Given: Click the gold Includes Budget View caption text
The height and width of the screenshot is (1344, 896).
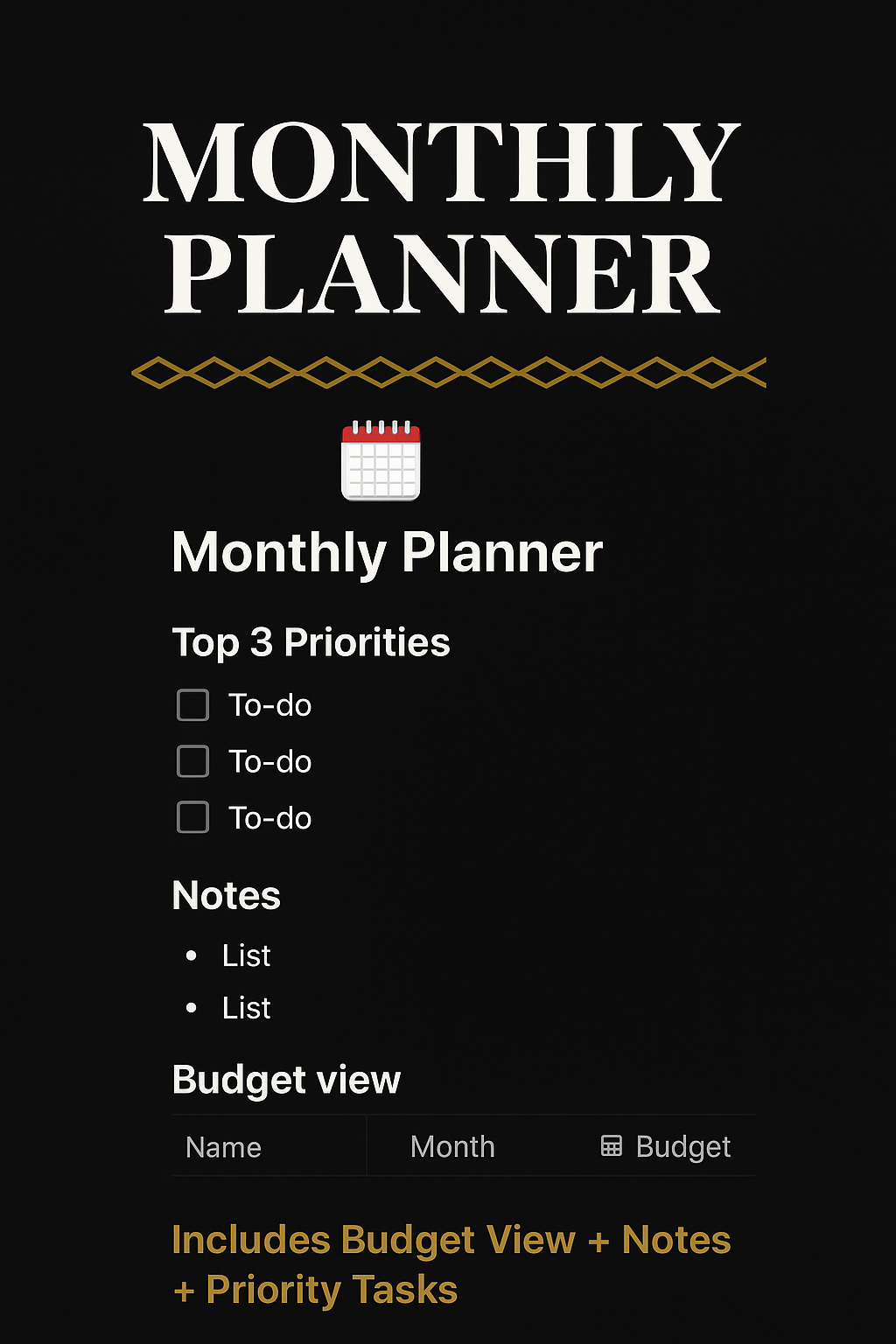Looking at the screenshot, I should [452, 1240].
